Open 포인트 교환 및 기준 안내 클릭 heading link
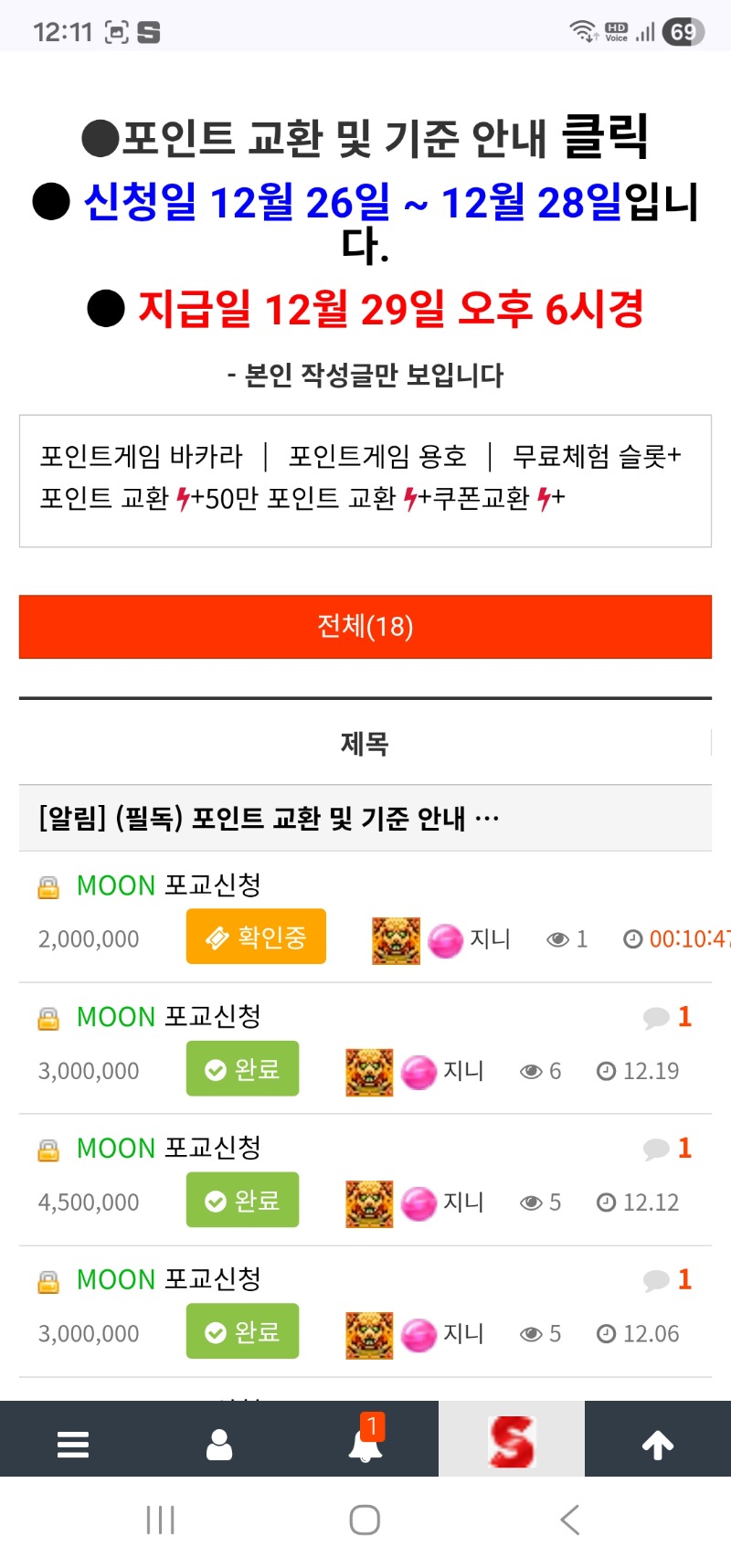This screenshot has width=731, height=1568. 365,138
